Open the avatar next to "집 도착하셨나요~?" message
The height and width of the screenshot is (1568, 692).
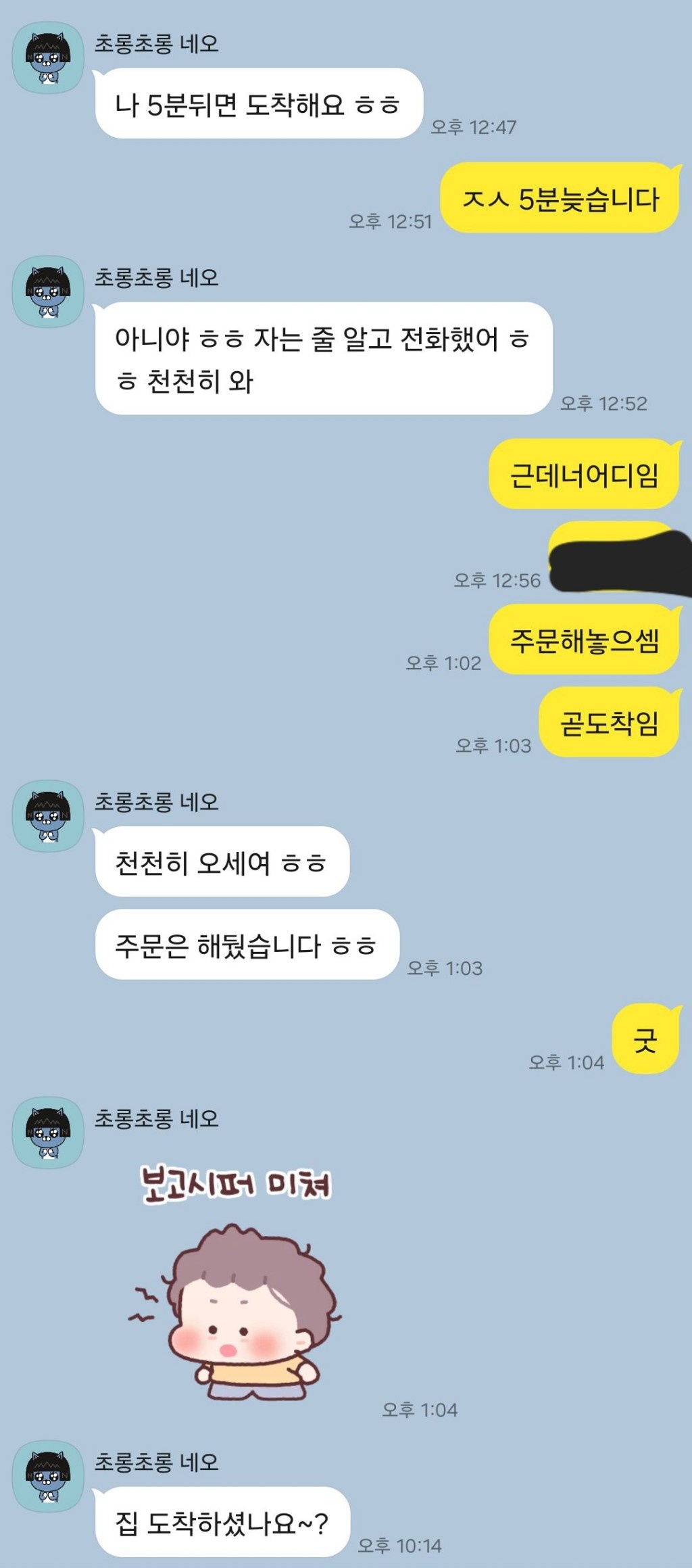pyautogui.click(x=48, y=1476)
